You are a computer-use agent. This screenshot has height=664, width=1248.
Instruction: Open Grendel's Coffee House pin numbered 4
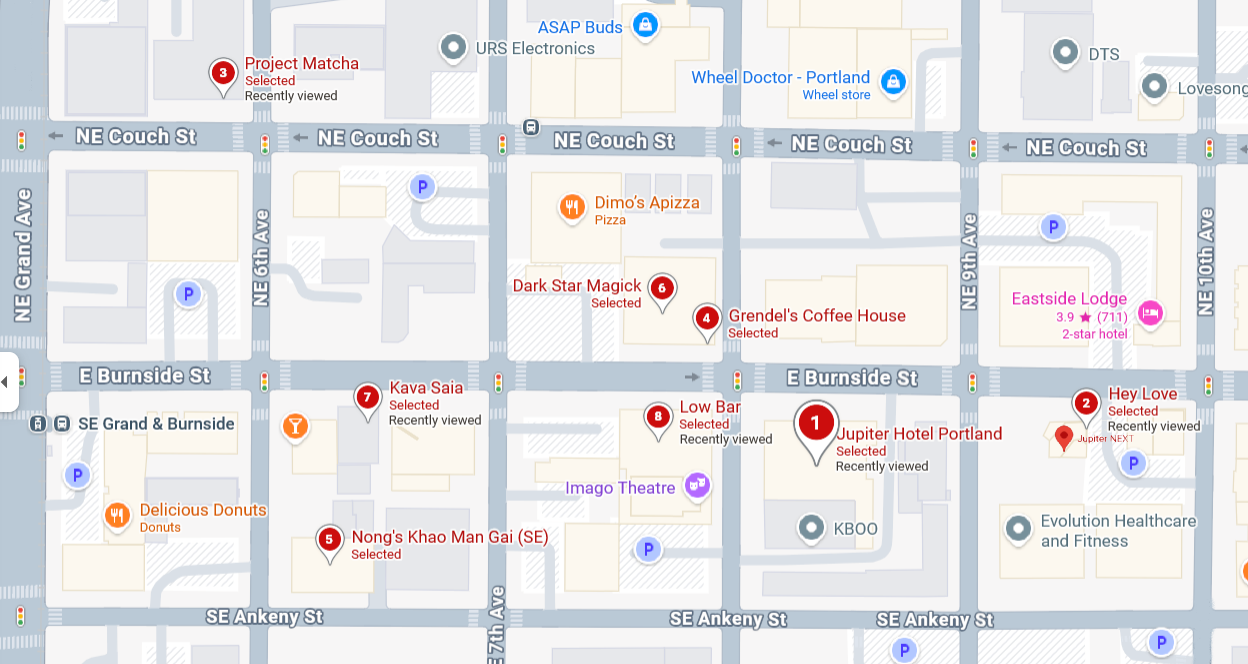point(707,319)
